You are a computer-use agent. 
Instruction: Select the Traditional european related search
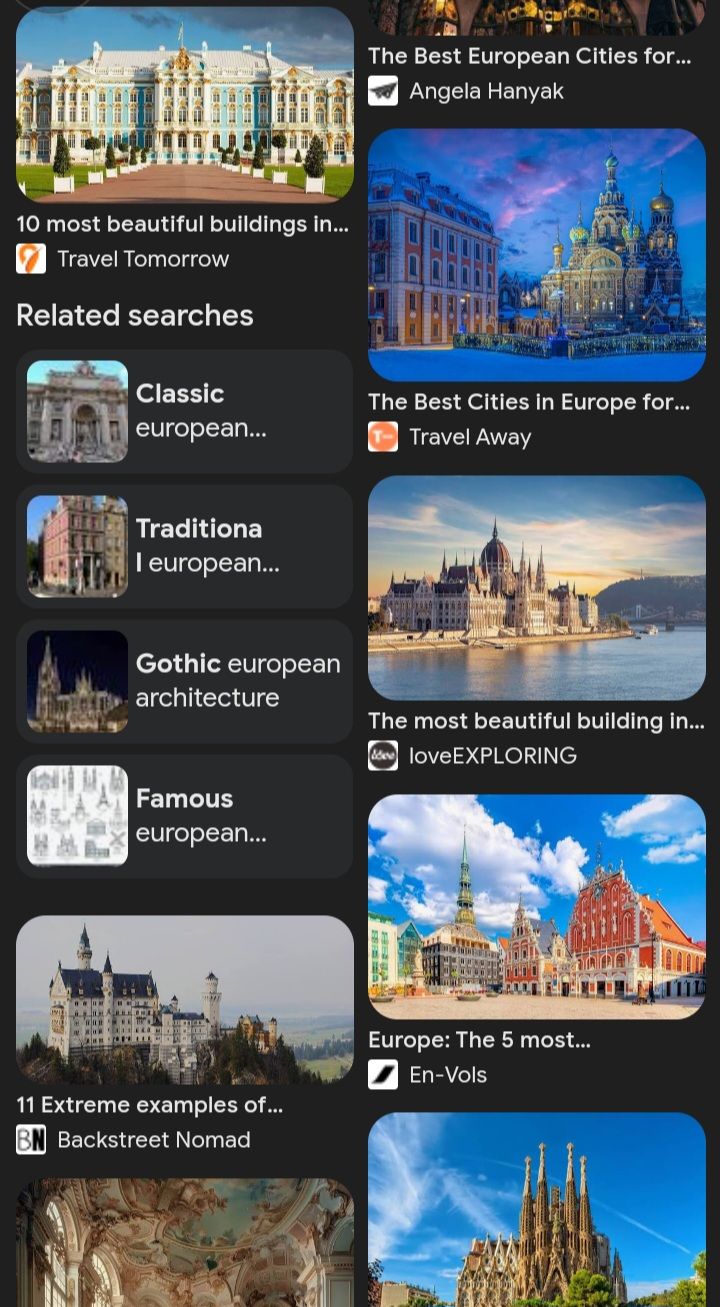tap(185, 546)
